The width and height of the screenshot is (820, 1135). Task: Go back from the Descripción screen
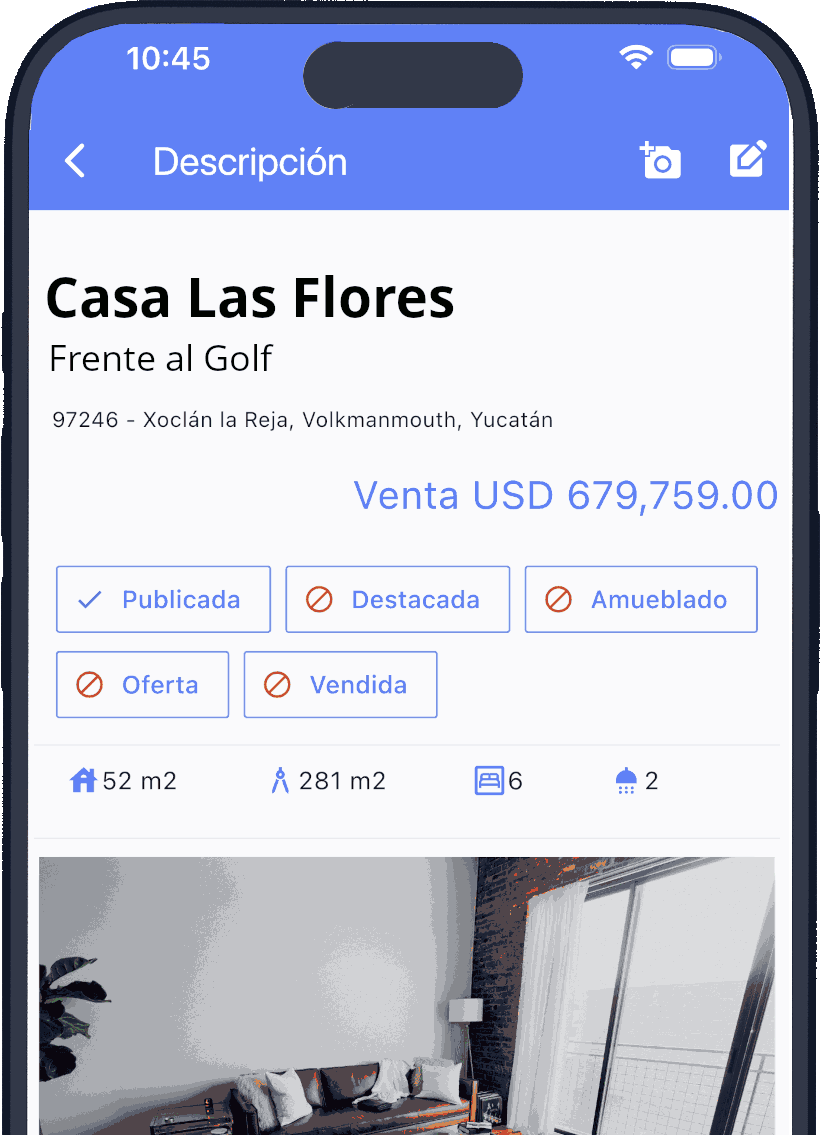[x=75, y=161]
